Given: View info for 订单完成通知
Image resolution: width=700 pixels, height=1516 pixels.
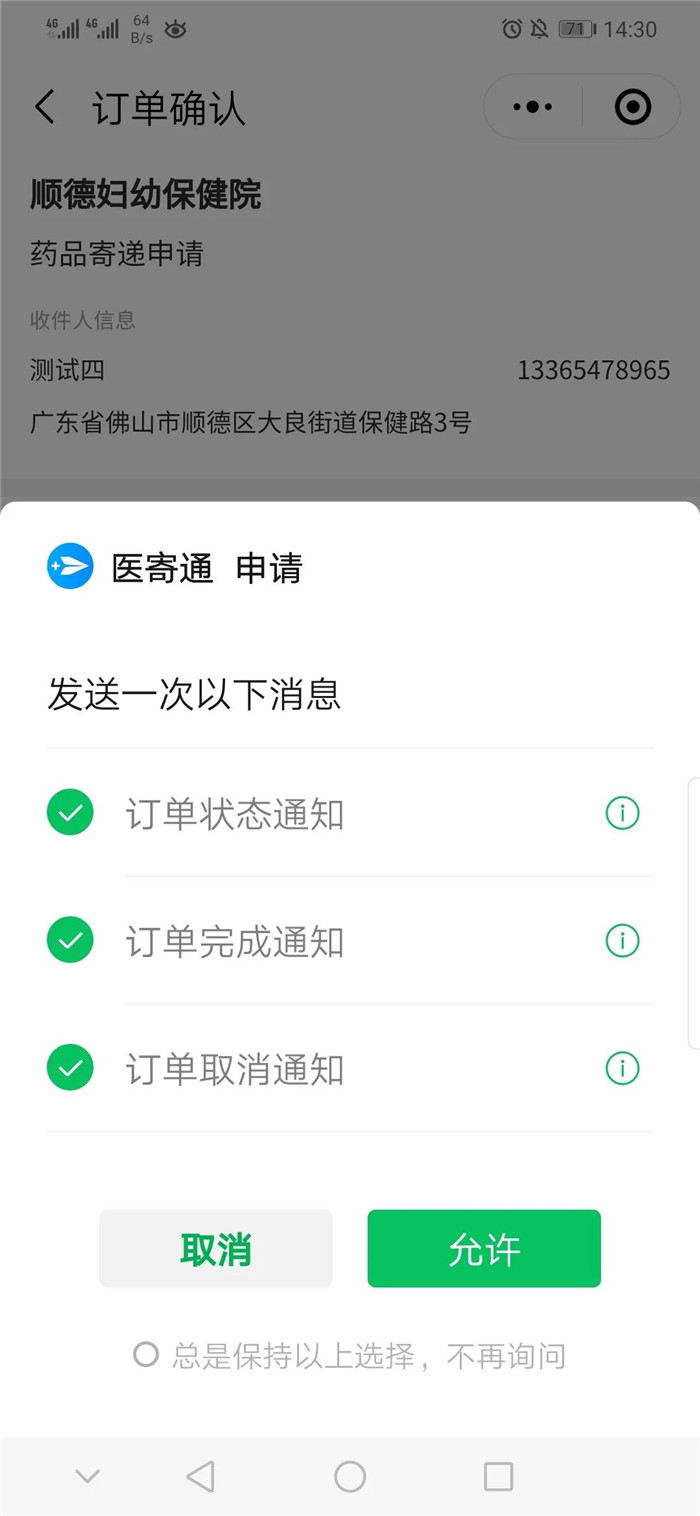Looking at the screenshot, I should click(622, 940).
